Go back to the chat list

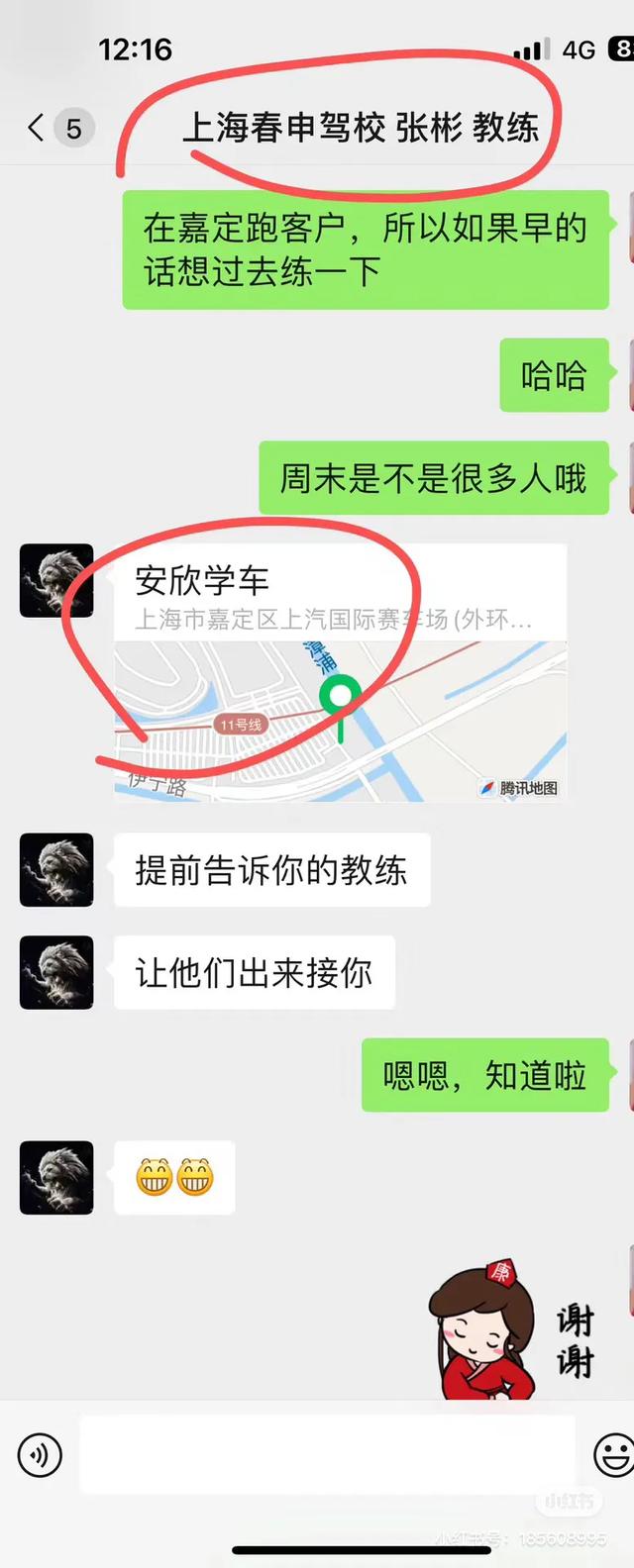(38, 128)
